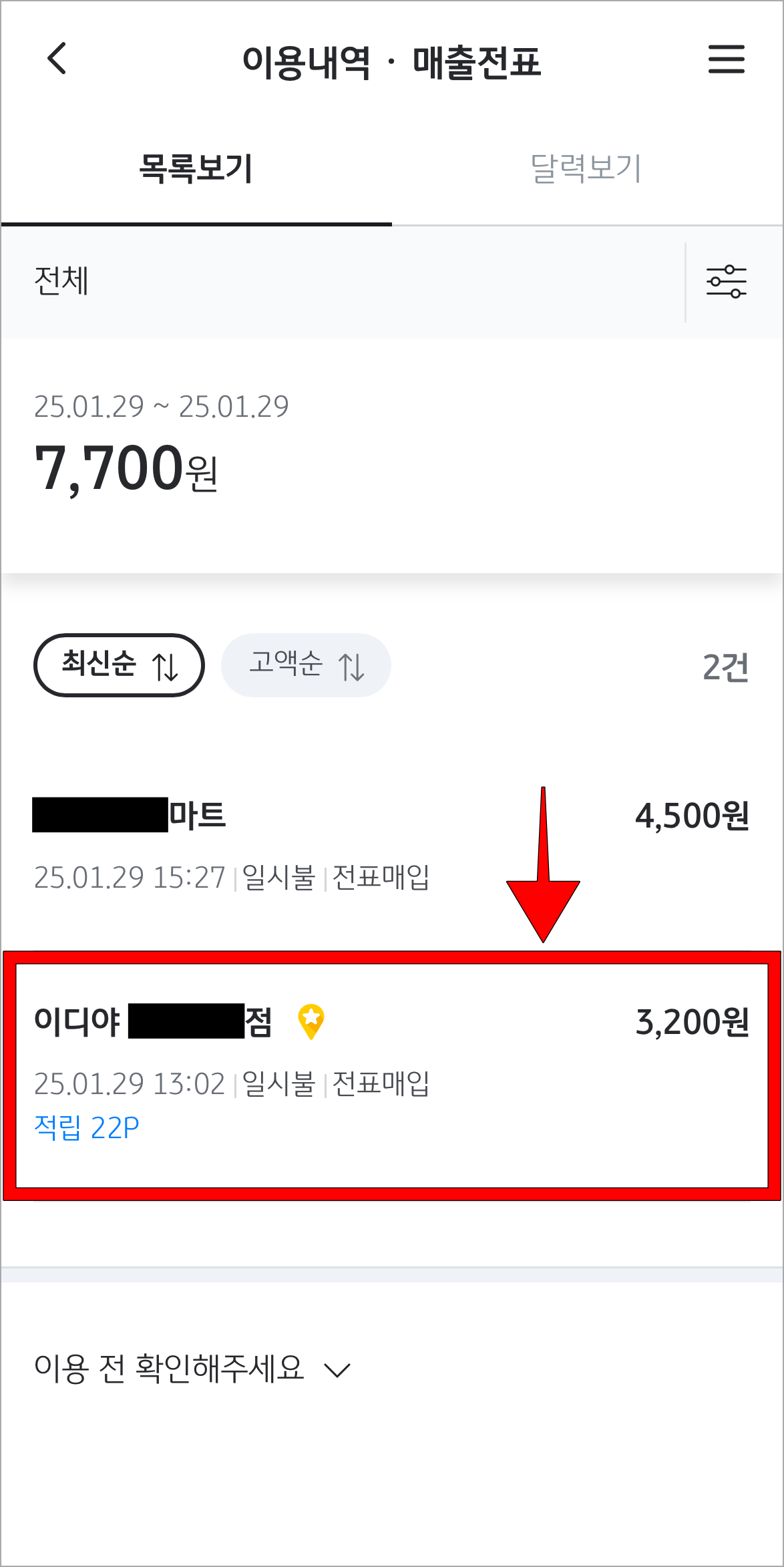Tap the sort arrows next to 최신순
Image resolution: width=784 pixels, height=1567 pixels.
[x=166, y=665]
